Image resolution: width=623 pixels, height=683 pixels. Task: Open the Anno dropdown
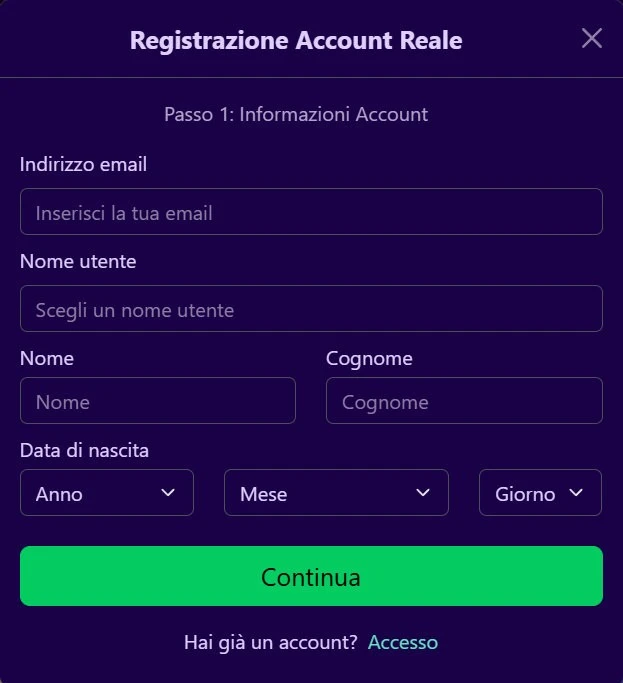coord(107,493)
